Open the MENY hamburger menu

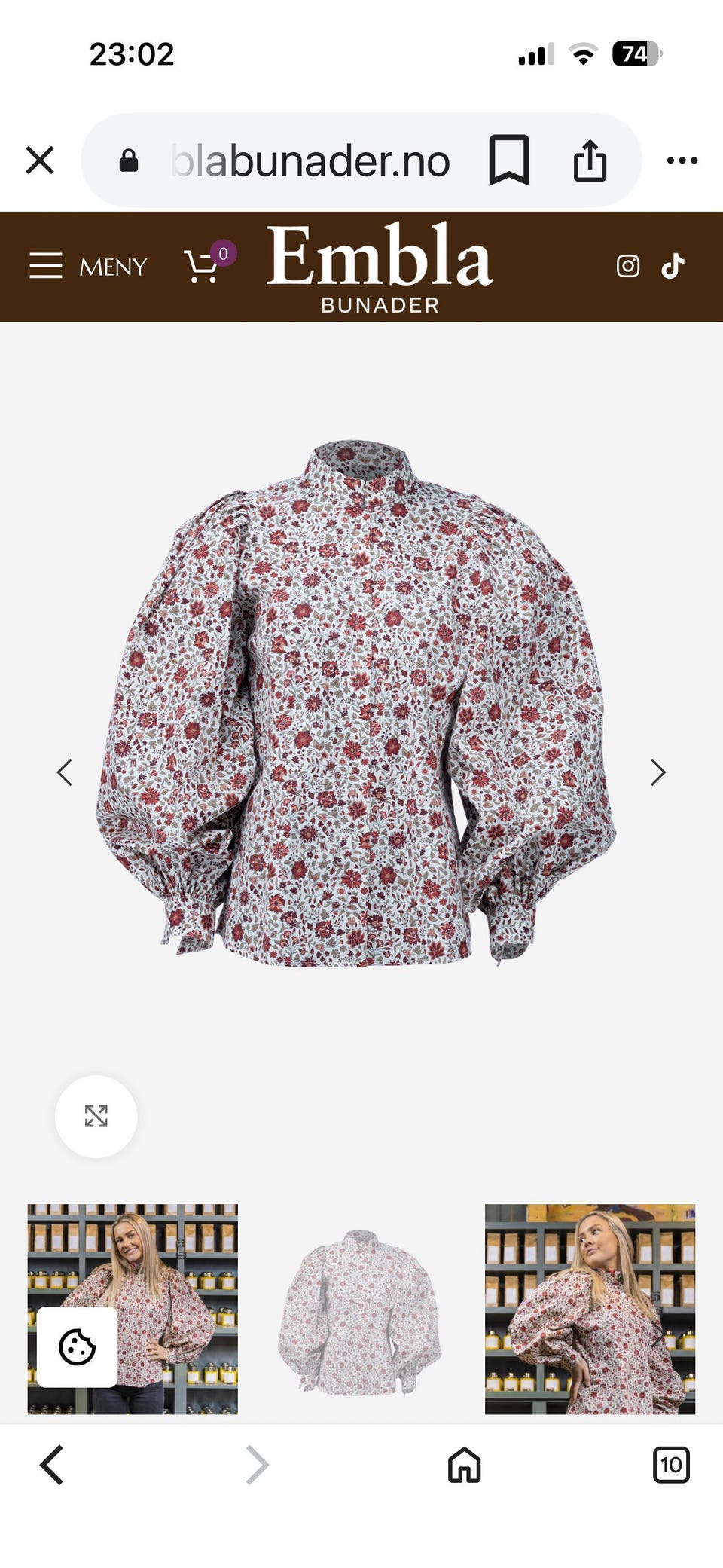[88, 267]
